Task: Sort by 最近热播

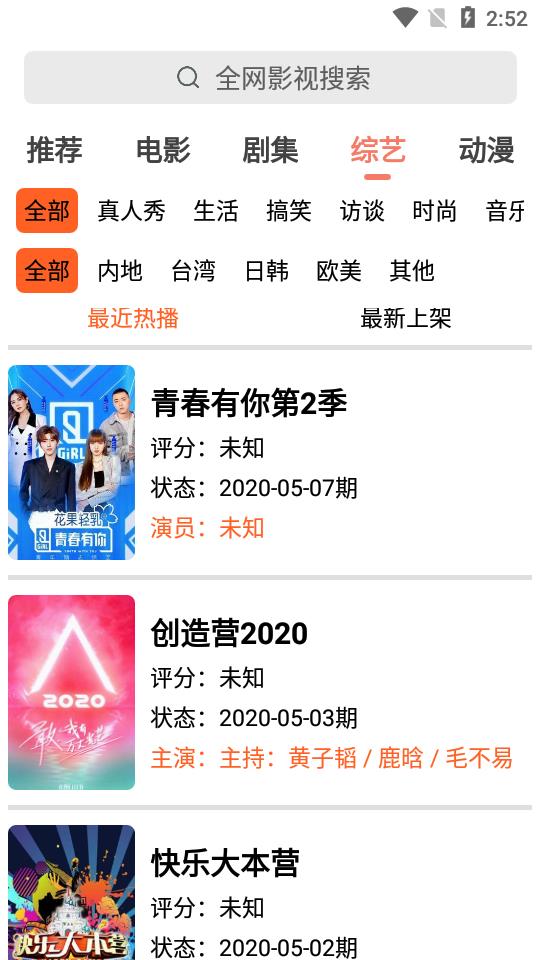Action: [x=133, y=318]
